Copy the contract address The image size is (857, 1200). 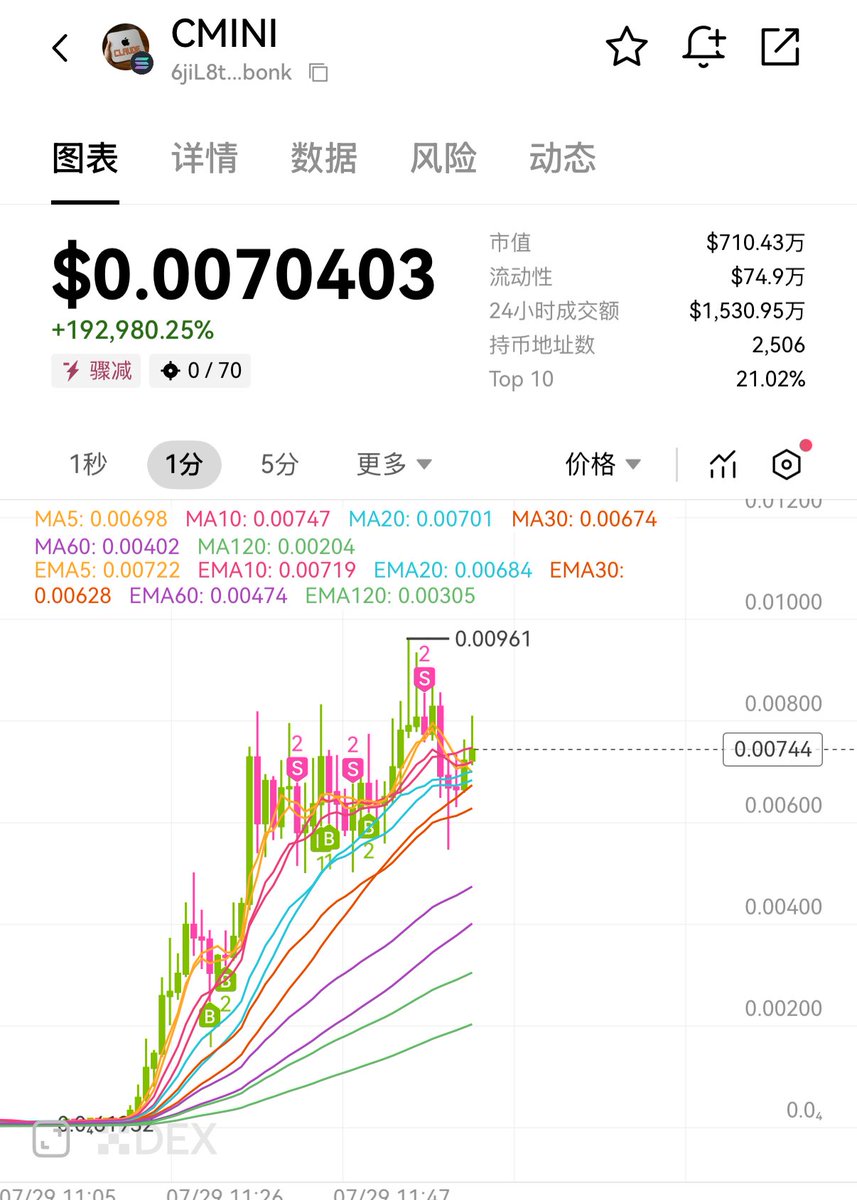(318, 73)
